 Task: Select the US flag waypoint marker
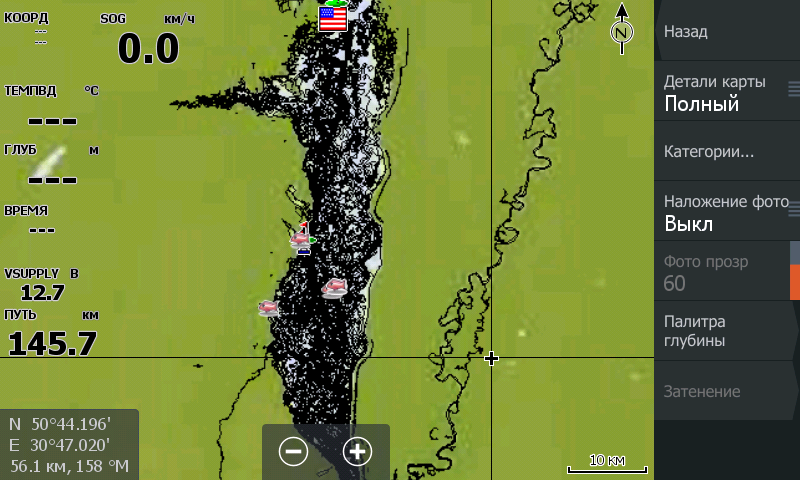(x=332, y=18)
